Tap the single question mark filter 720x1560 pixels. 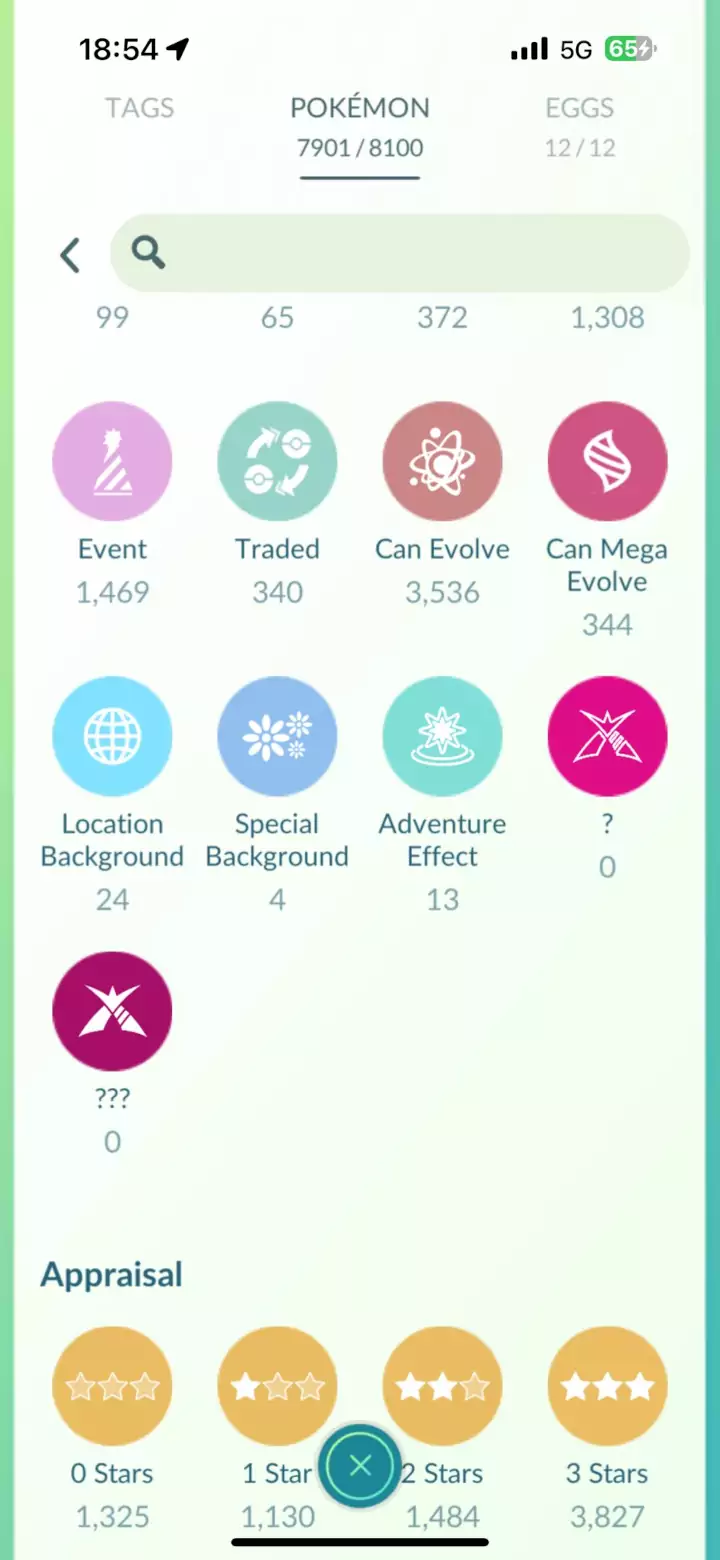(607, 736)
